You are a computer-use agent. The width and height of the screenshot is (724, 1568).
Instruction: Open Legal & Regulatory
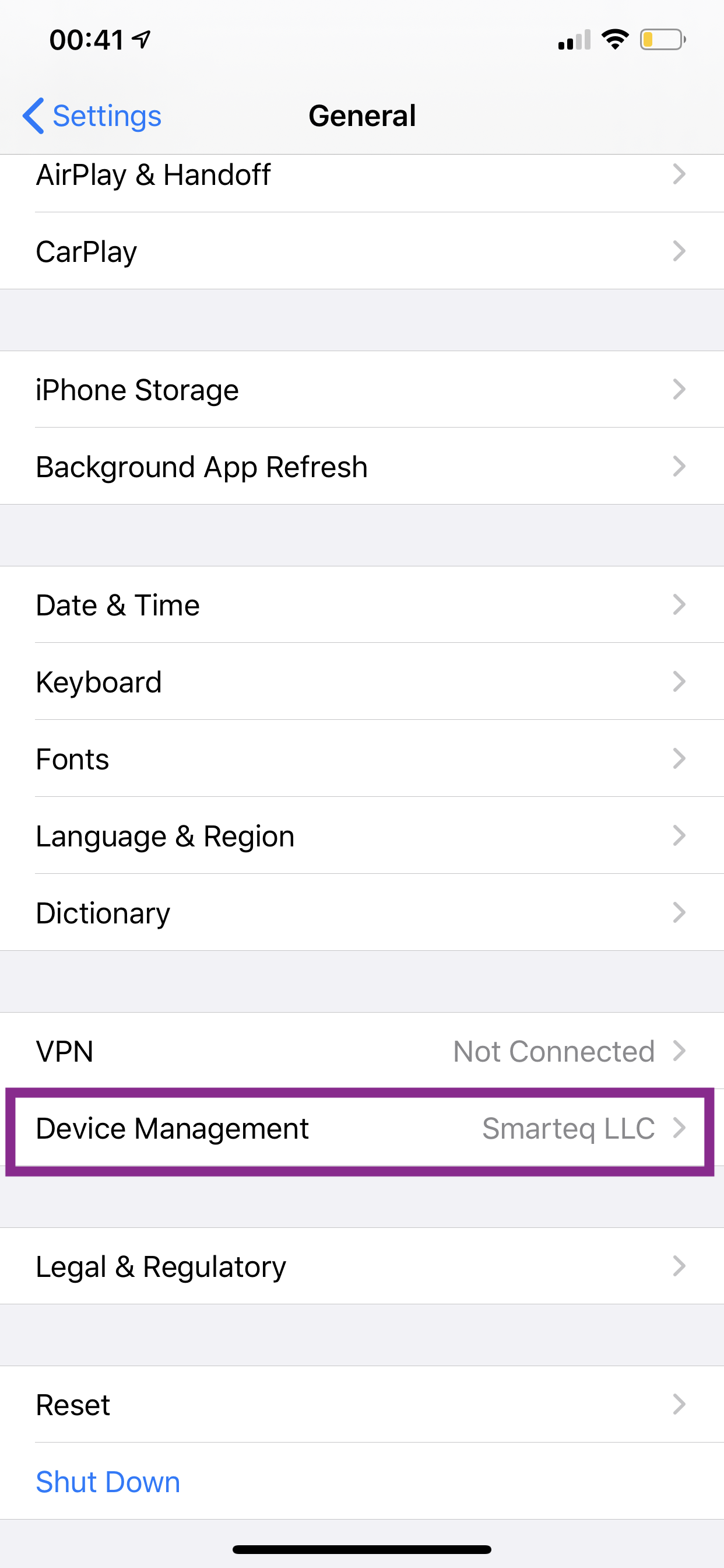coord(362,1266)
